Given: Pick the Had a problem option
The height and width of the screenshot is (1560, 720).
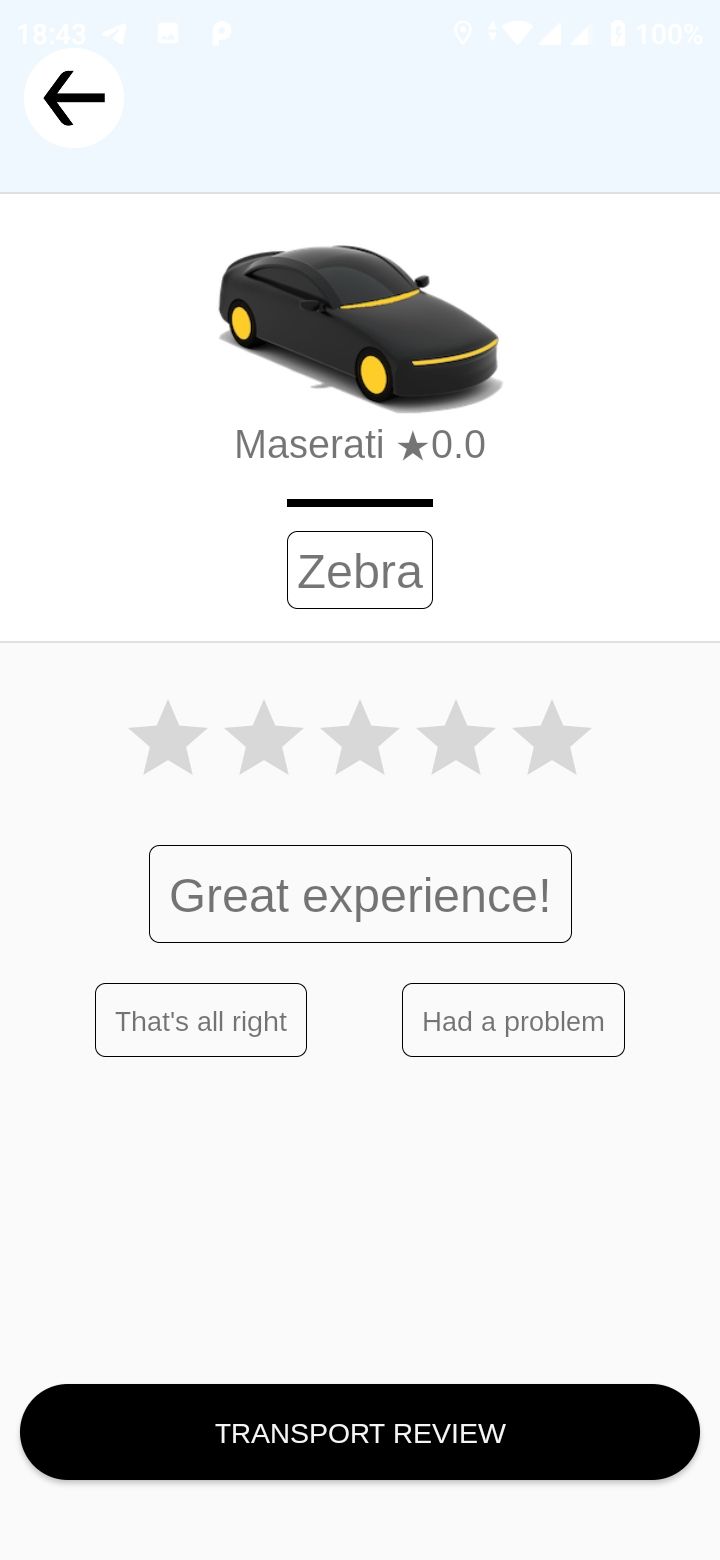Looking at the screenshot, I should tap(513, 1020).
